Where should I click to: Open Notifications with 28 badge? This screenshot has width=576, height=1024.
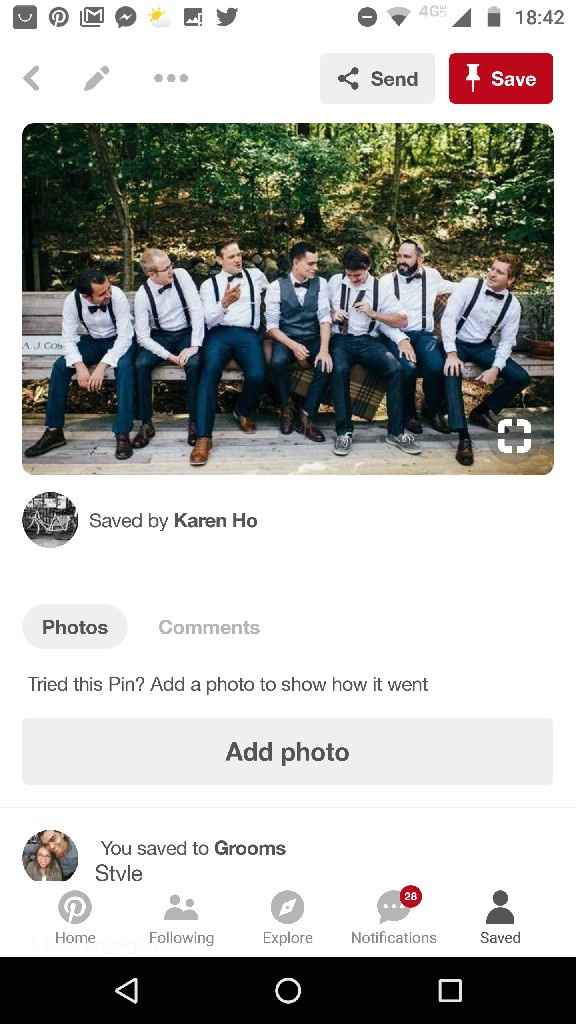pos(394,918)
